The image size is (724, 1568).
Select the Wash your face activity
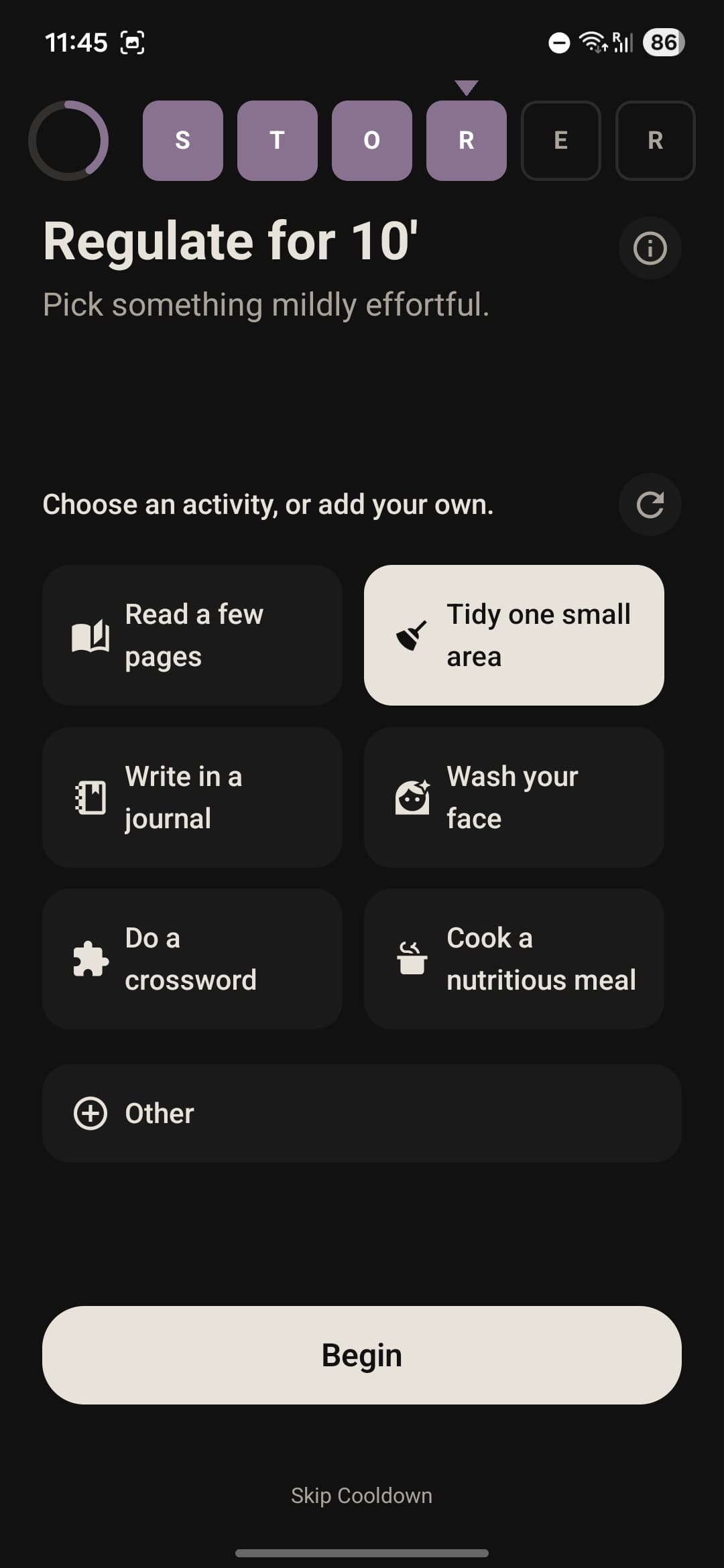[514, 797]
